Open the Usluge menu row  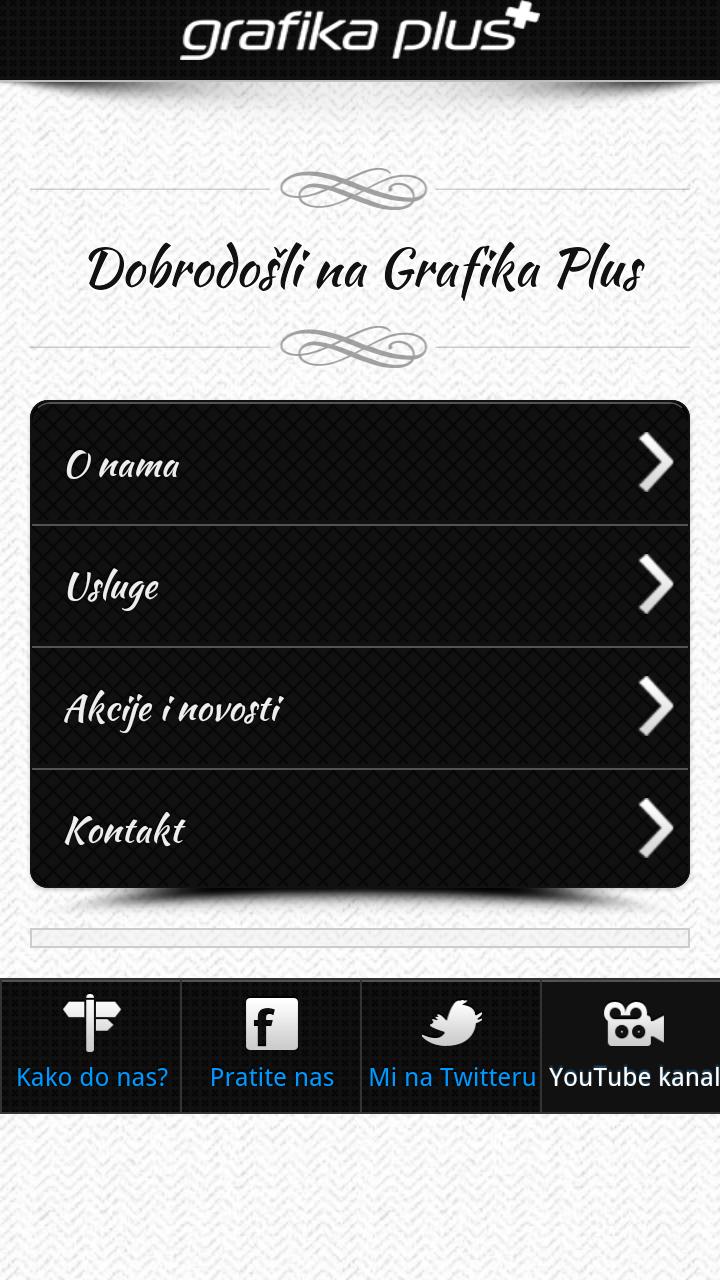click(360, 586)
